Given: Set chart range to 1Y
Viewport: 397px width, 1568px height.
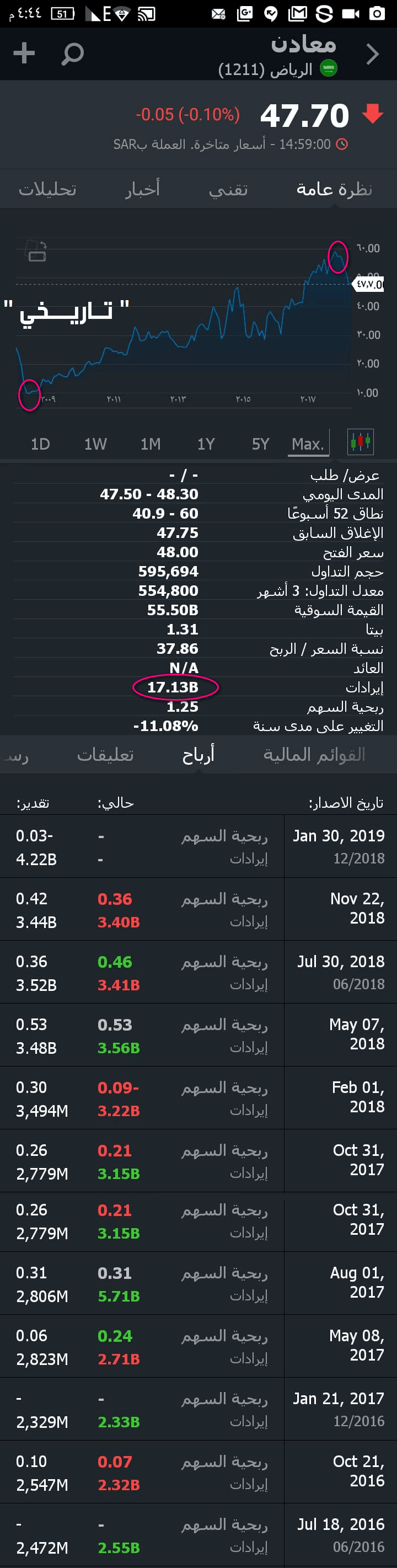Looking at the screenshot, I should (206, 444).
